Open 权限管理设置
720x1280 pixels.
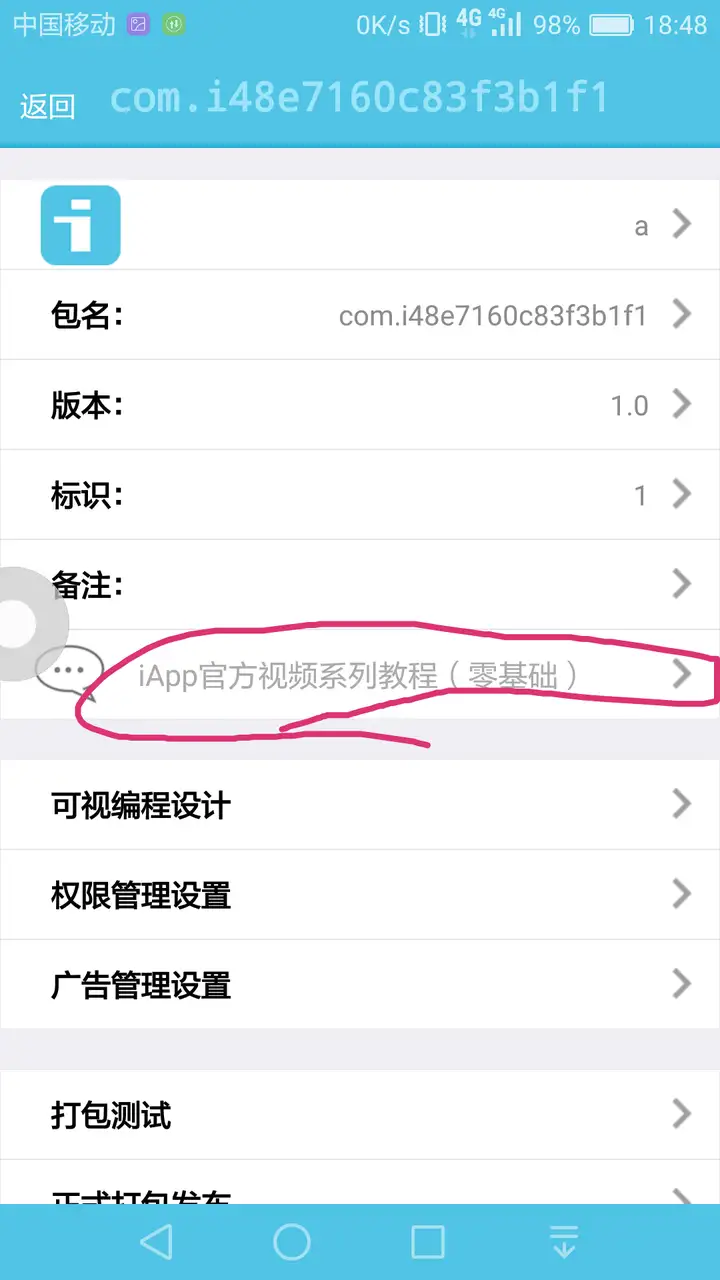(360, 895)
